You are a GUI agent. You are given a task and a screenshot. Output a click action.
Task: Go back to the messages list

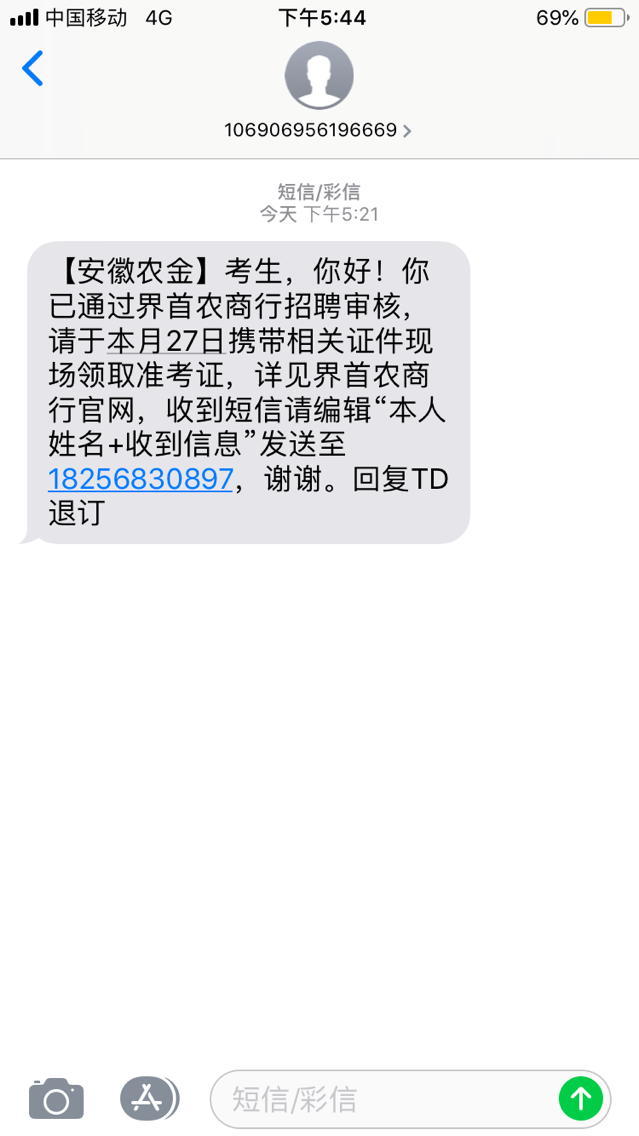[x=33, y=69]
